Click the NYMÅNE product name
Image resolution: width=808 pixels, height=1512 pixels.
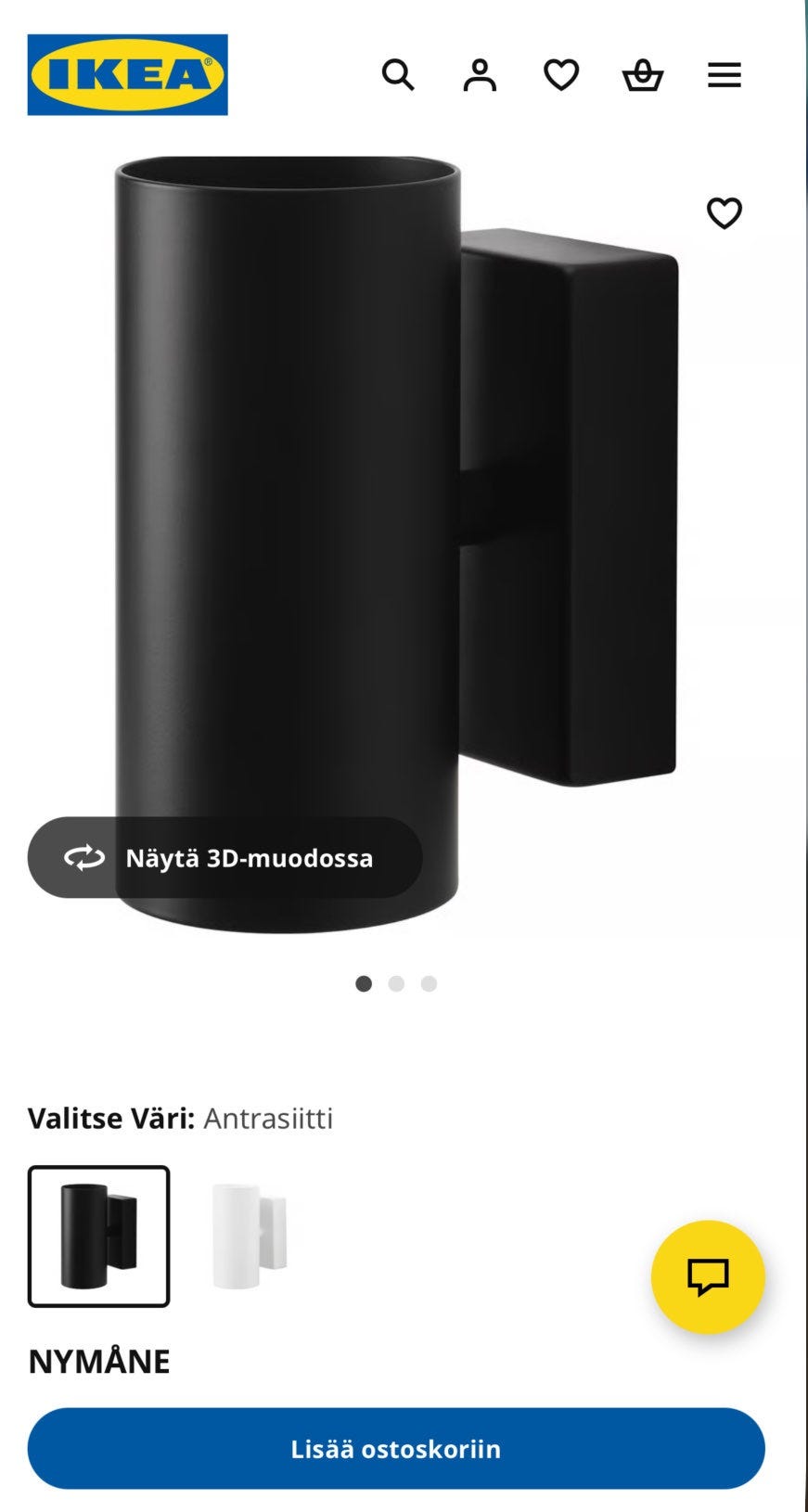[97, 1363]
